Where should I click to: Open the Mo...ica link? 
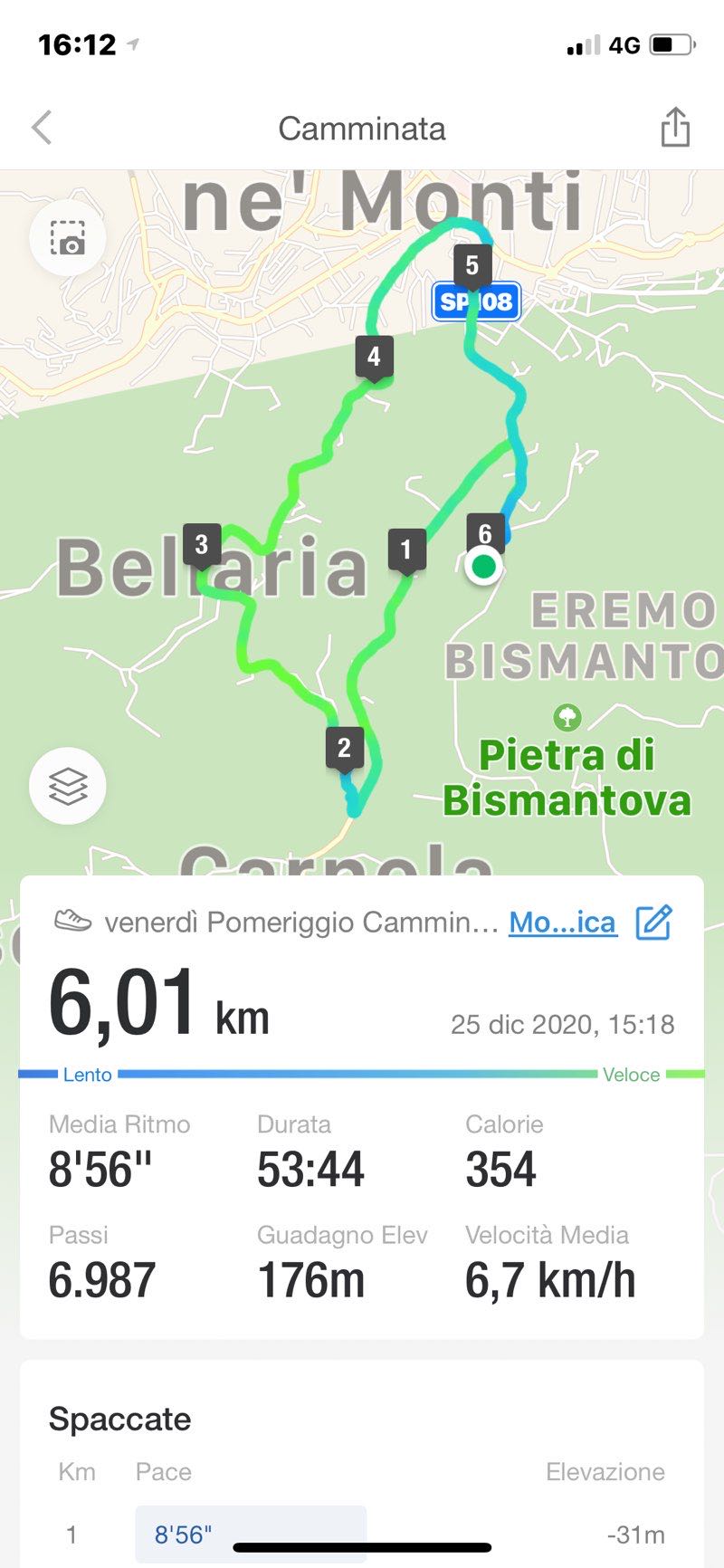[x=562, y=922]
